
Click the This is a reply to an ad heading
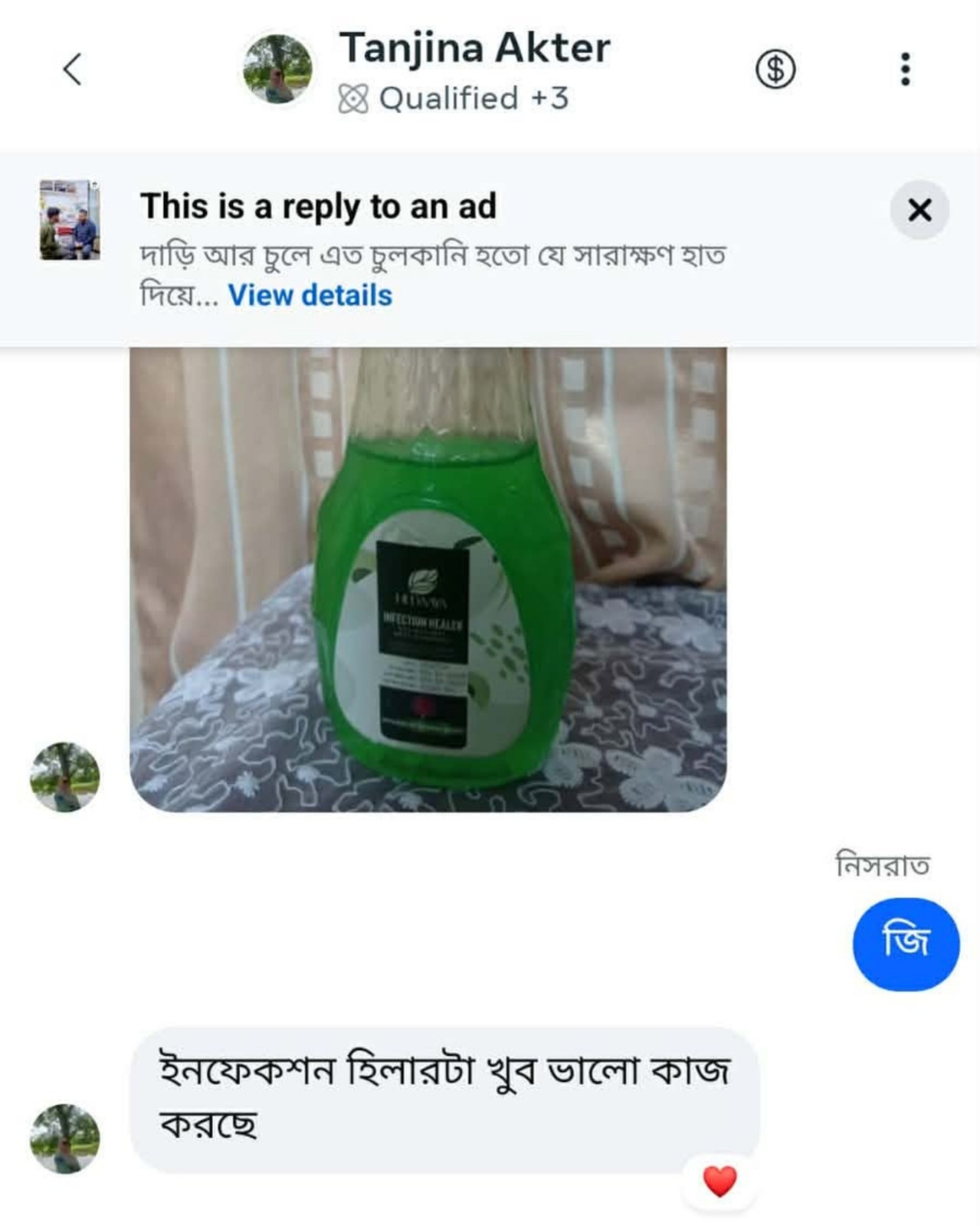[318, 205]
